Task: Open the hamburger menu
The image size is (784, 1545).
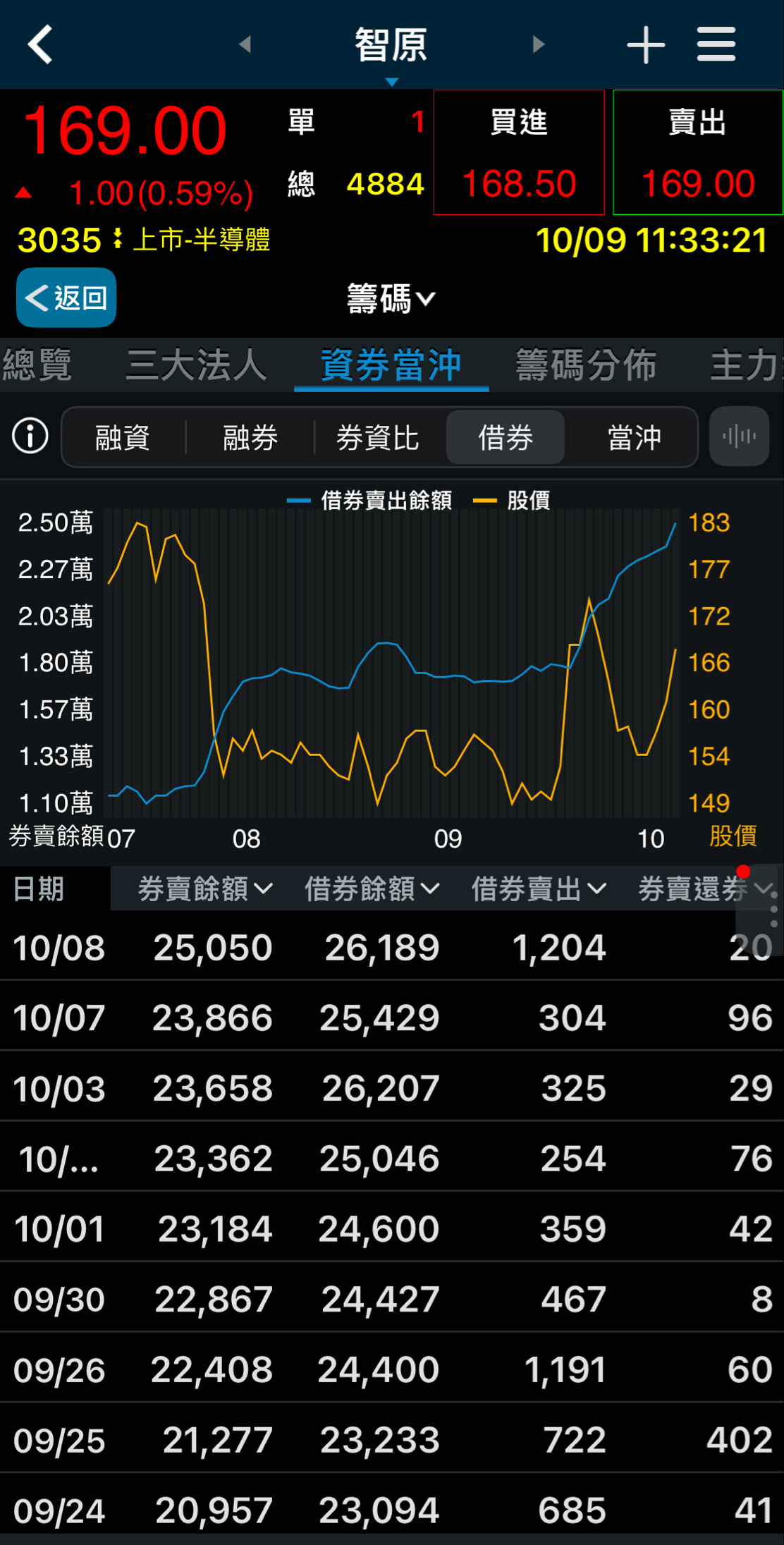Action: [x=716, y=44]
